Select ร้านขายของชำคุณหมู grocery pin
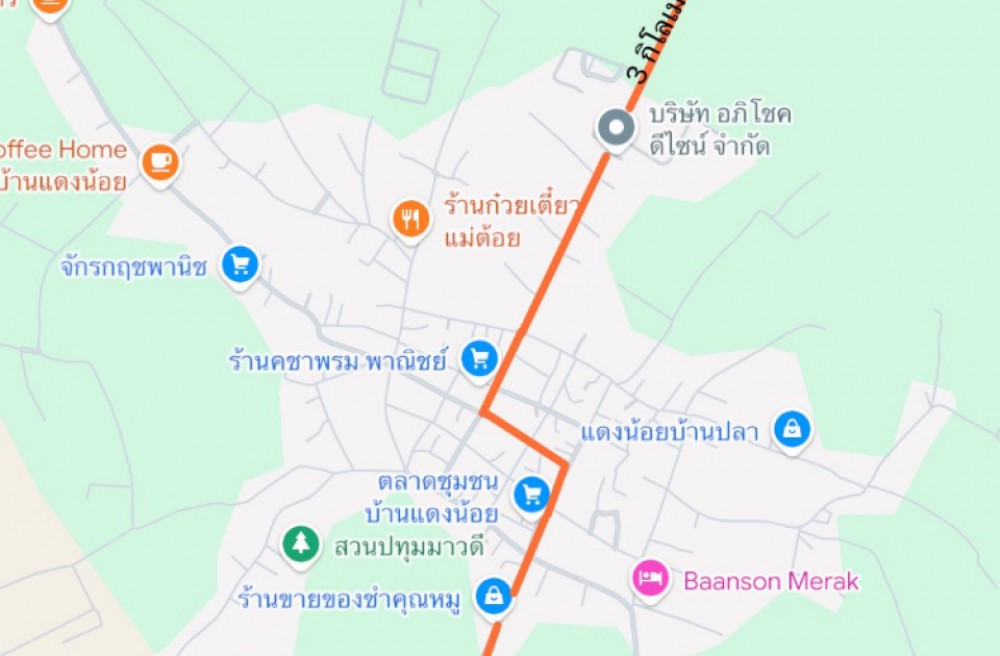 tap(492, 596)
